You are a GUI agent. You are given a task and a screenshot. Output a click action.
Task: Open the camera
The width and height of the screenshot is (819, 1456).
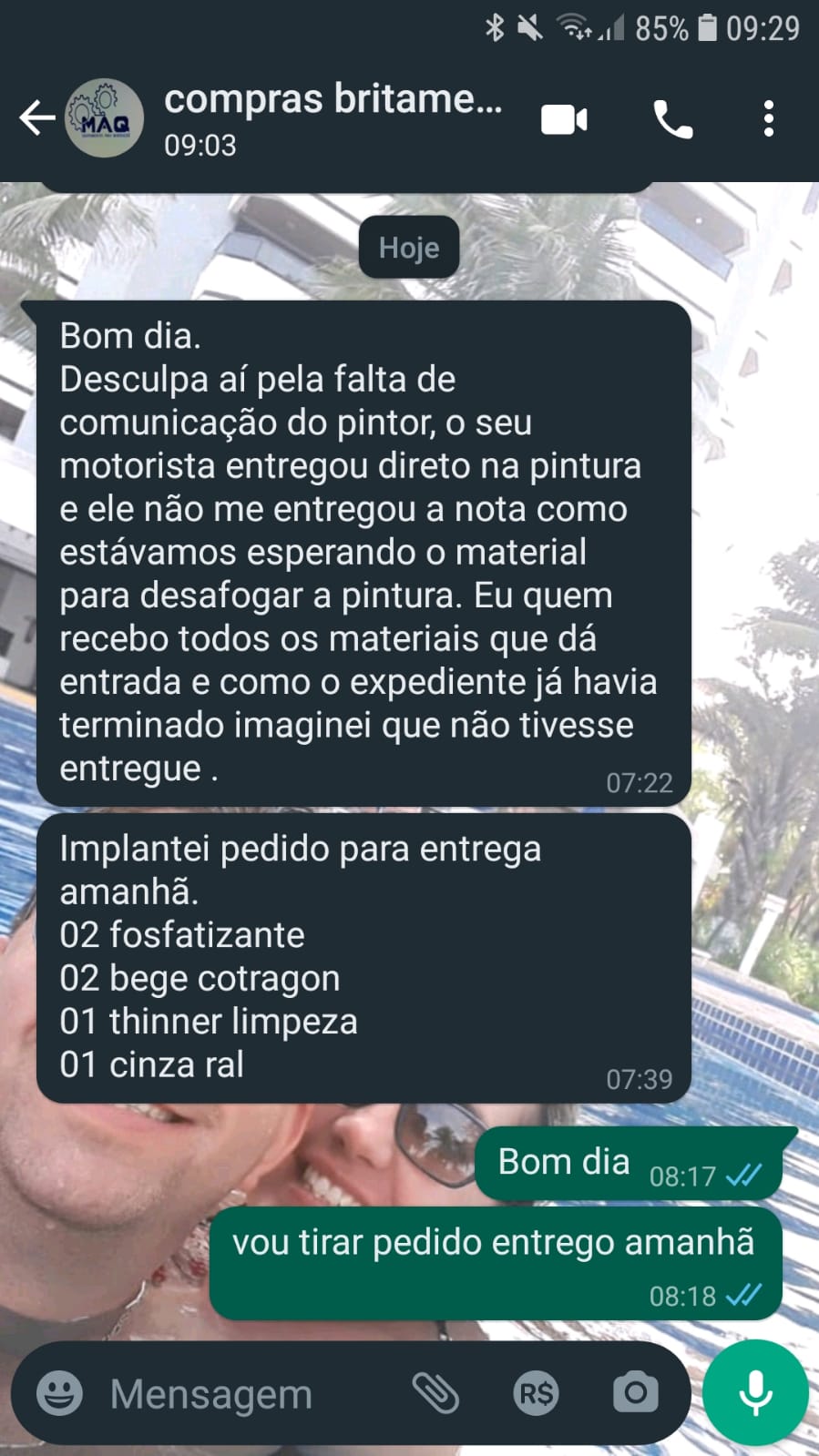635,1392
